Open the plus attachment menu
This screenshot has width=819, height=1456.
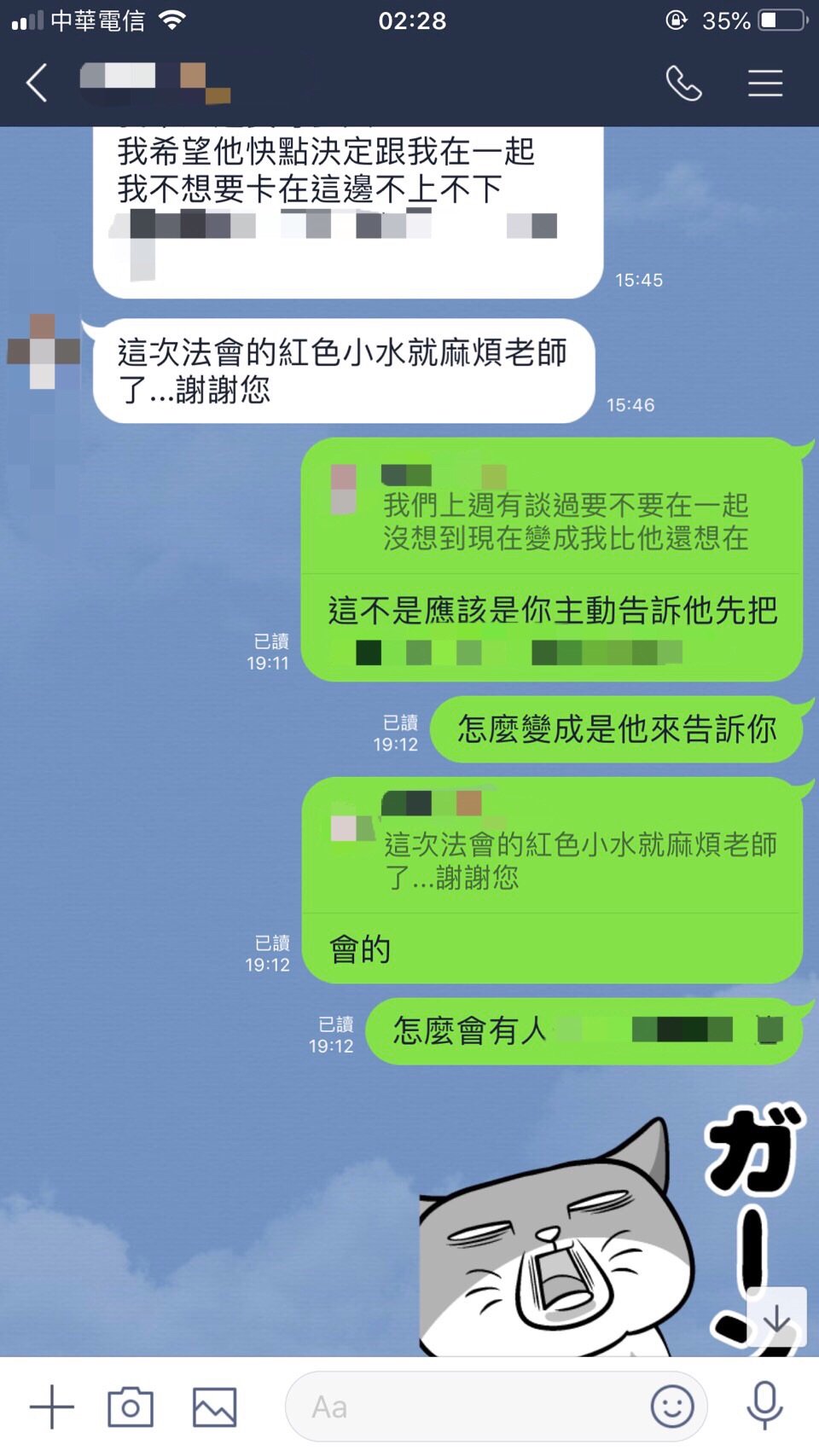pos(52,1407)
